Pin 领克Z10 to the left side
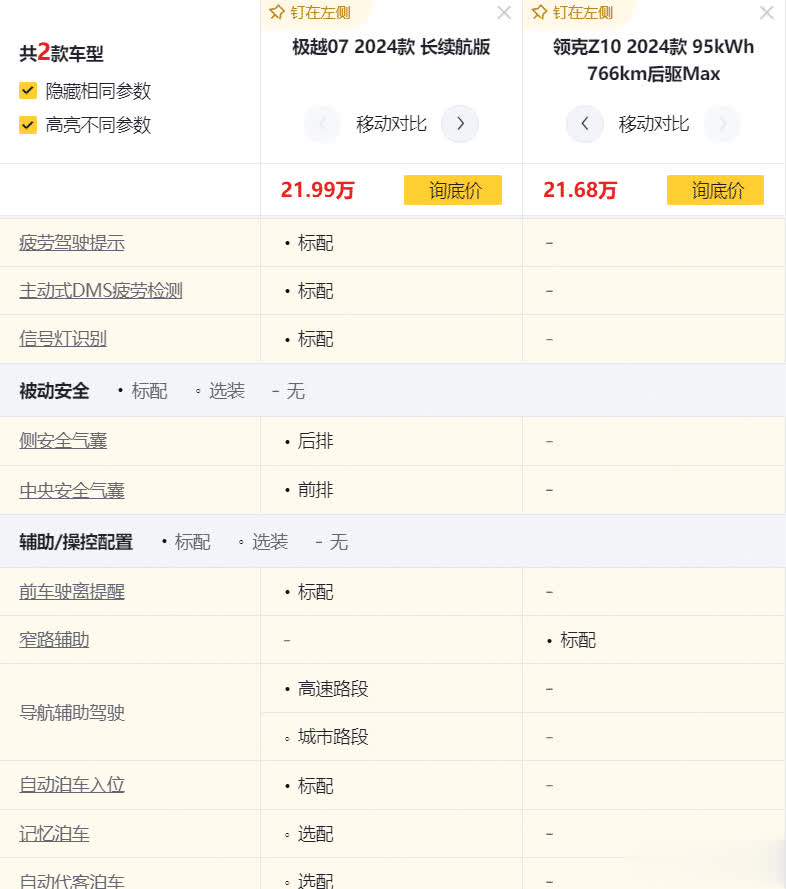This screenshot has height=889, width=786. [x=572, y=12]
